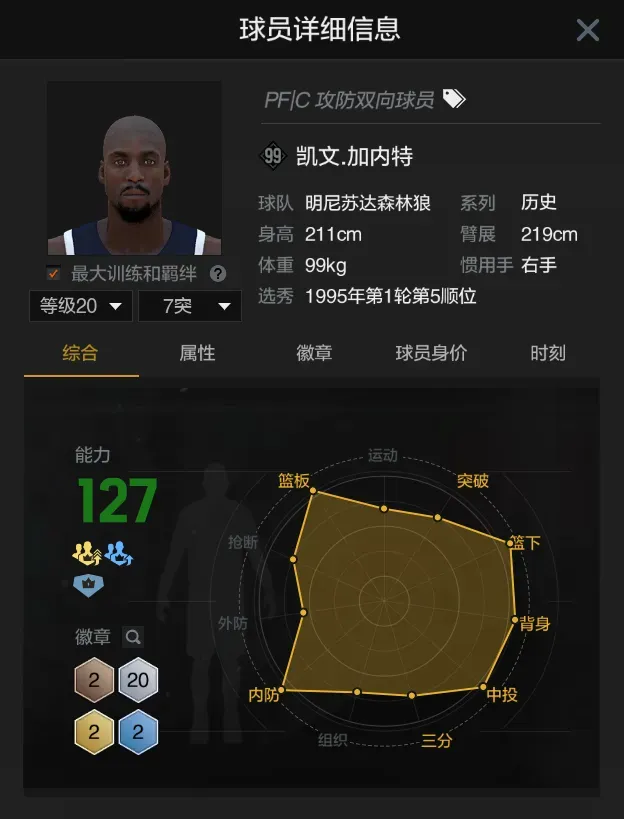The width and height of the screenshot is (624, 819).
Task: Open help icon beside 最大训练和羁绊
Action: tap(218, 273)
